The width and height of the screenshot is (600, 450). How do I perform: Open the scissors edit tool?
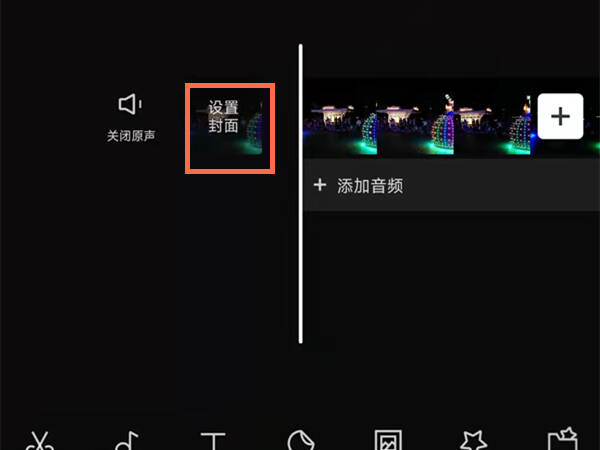[x=39, y=440]
